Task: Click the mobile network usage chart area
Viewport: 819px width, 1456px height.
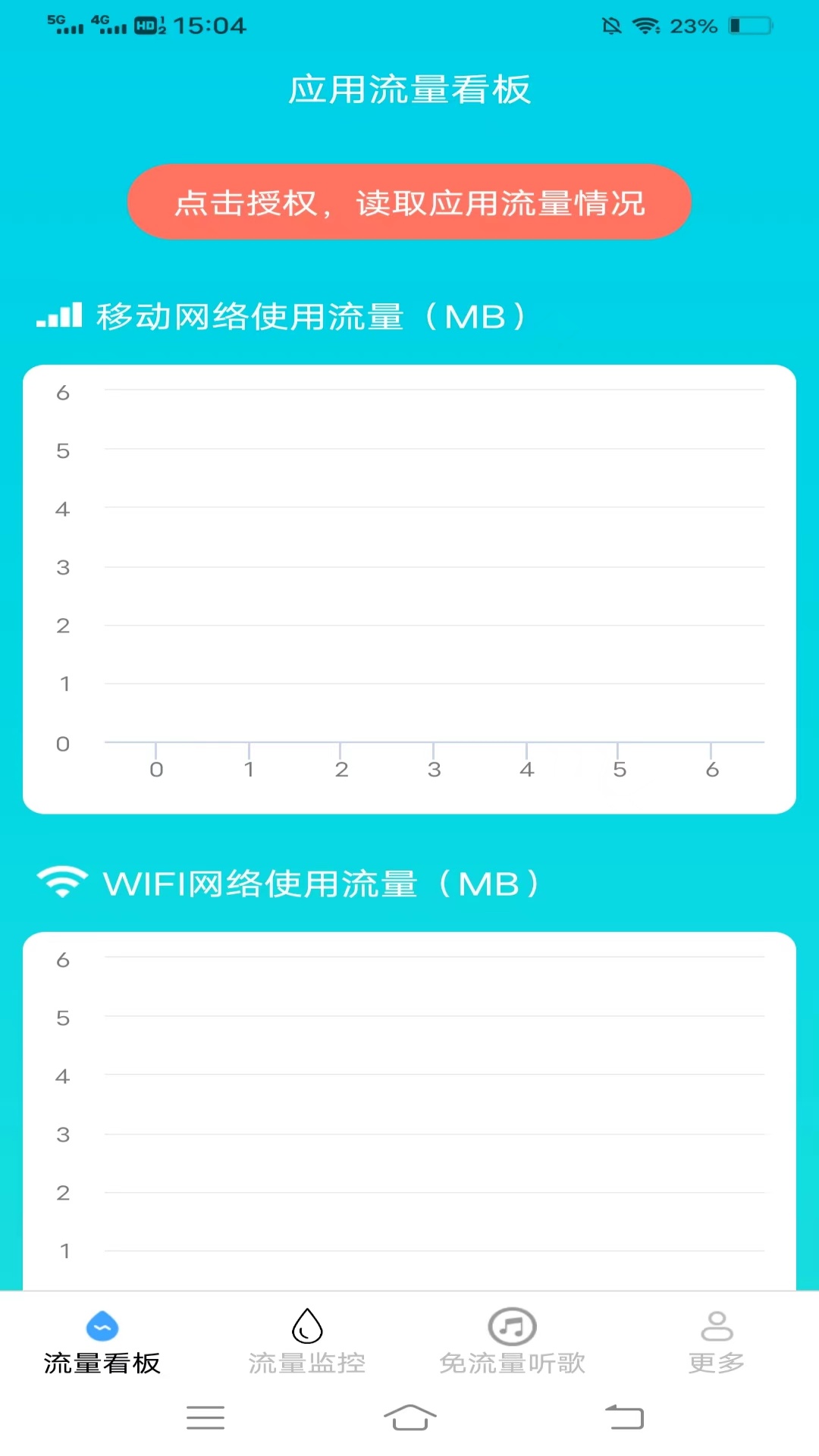Action: click(409, 584)
